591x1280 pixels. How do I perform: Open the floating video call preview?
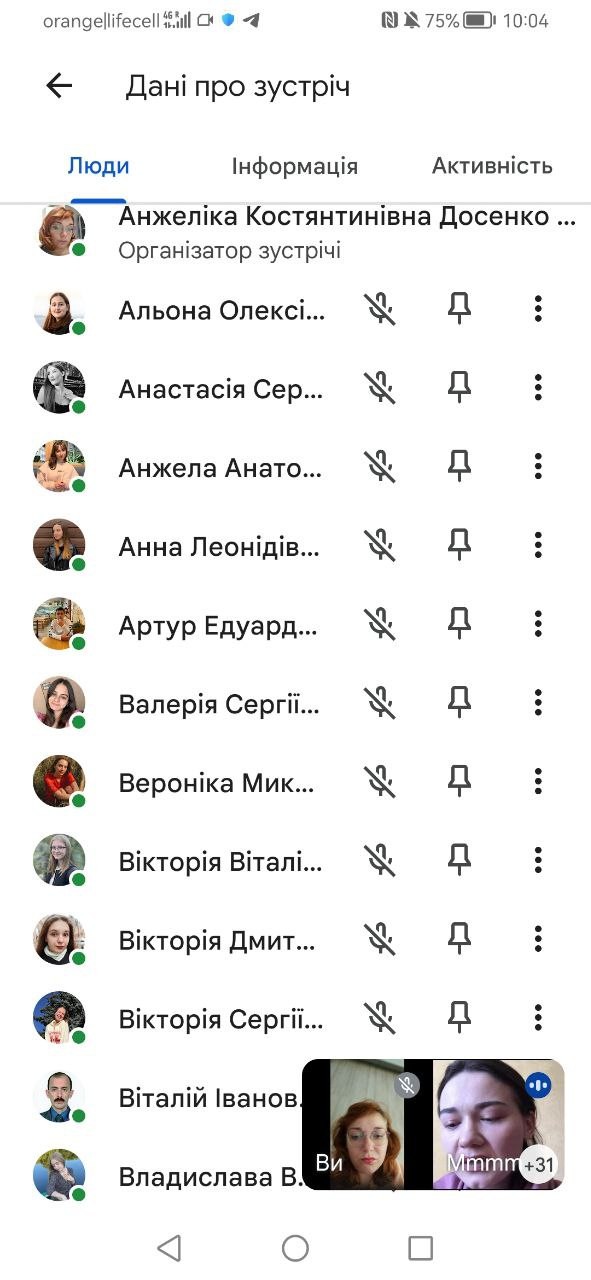[433, 1125]
